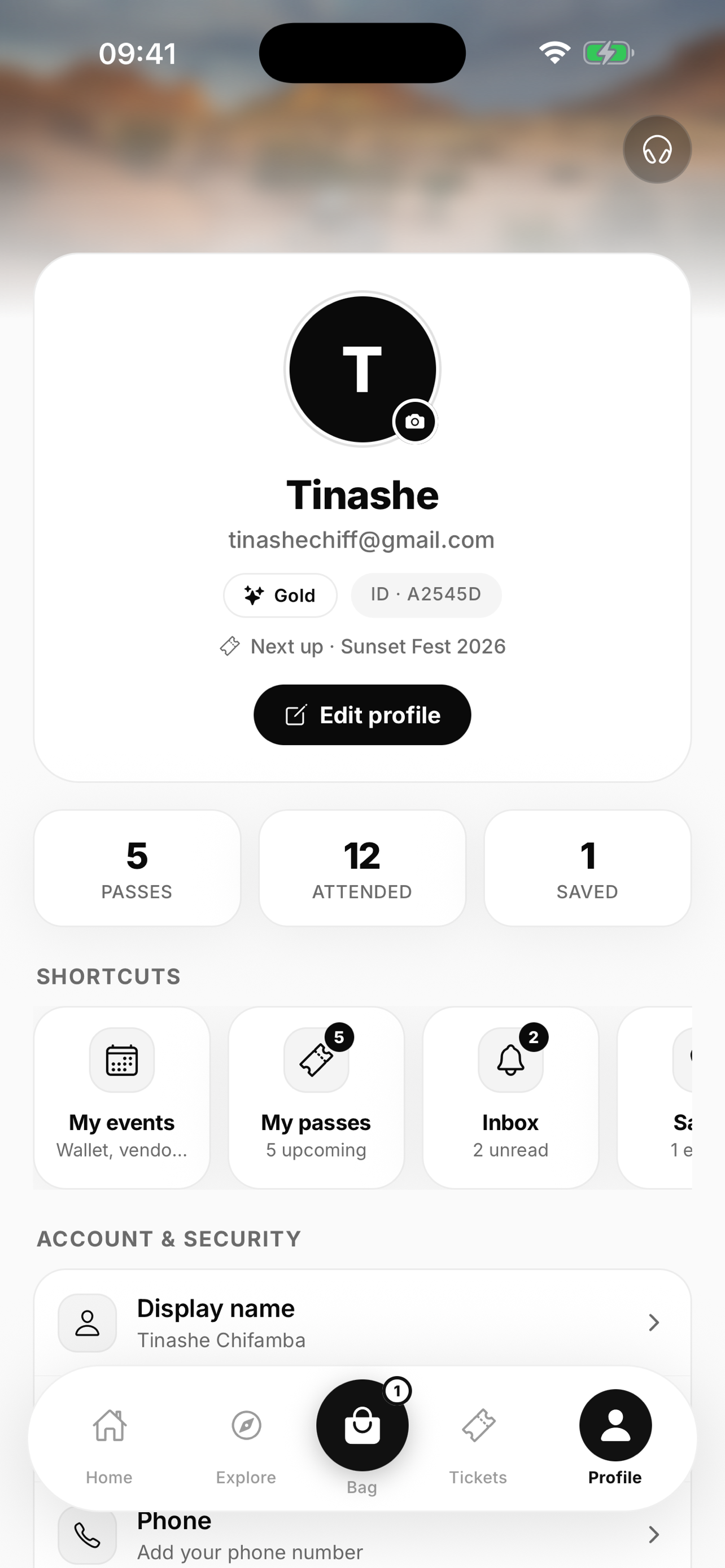Open the 1 Saved stat card
Screen dimensions: 725x1568
tap(587, 868)
